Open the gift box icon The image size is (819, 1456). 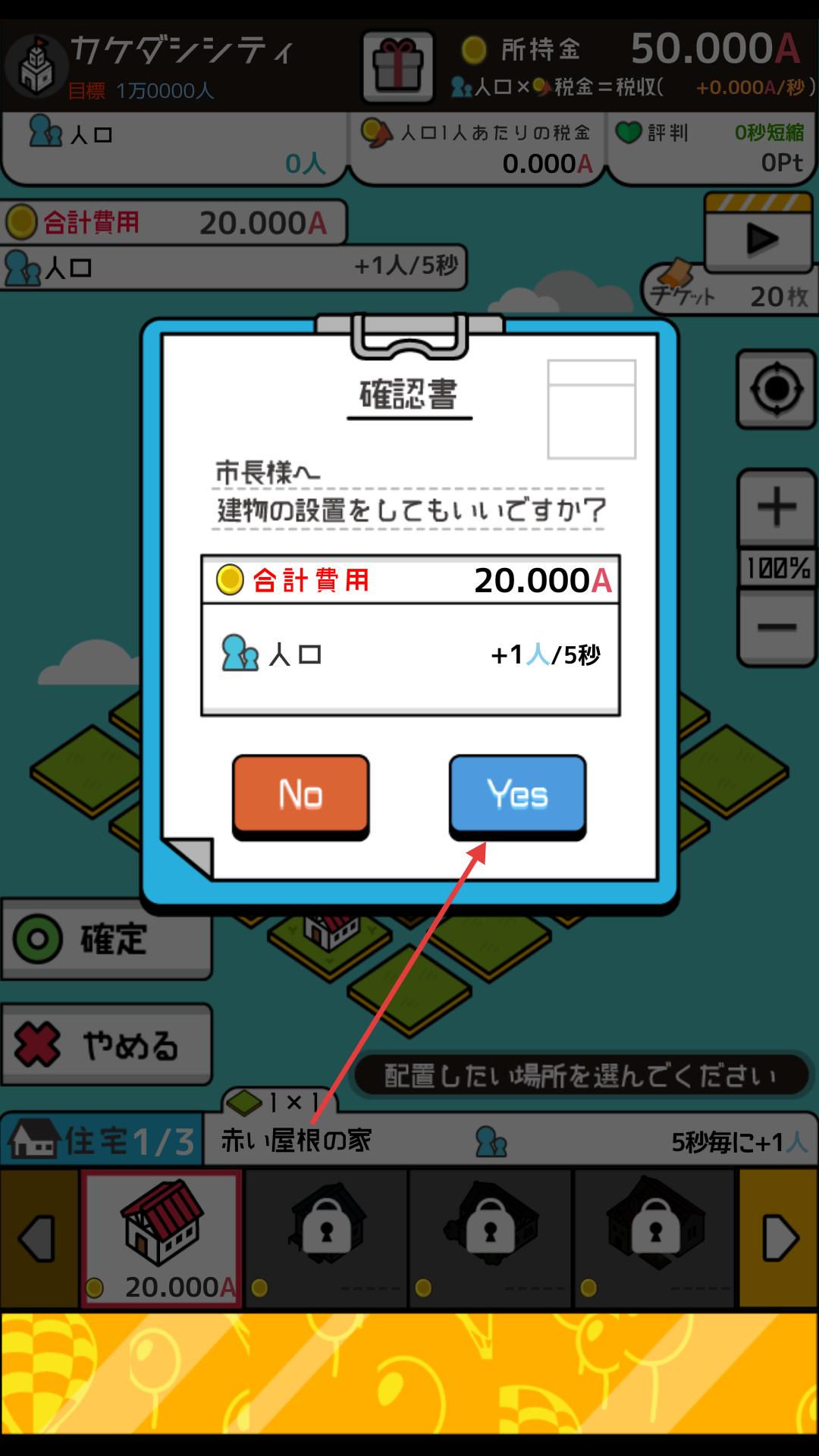pos(397,66)
